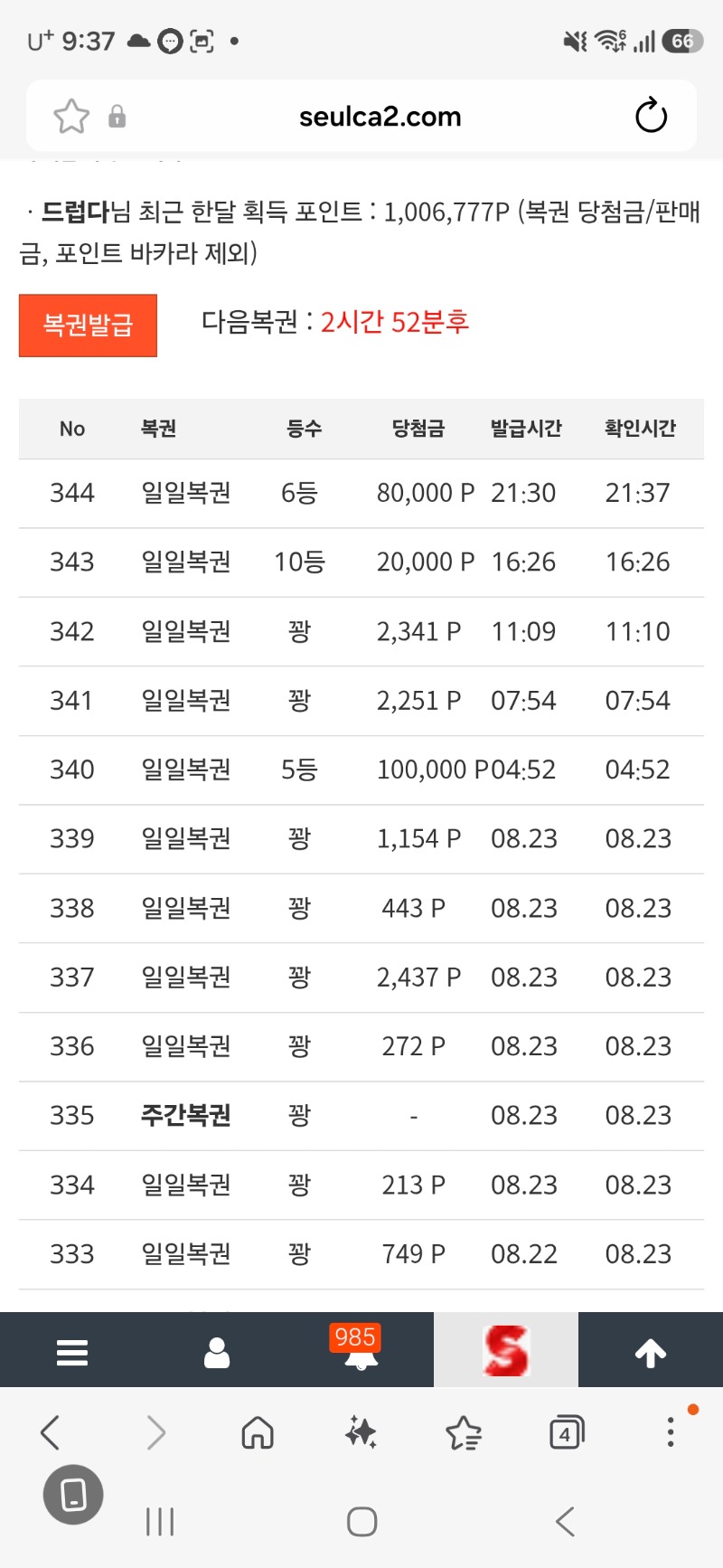Viewport: 723px width, 1568px height.
Task: Open the browser AI sparkle tool
Action: click(x=361, y=1432)
